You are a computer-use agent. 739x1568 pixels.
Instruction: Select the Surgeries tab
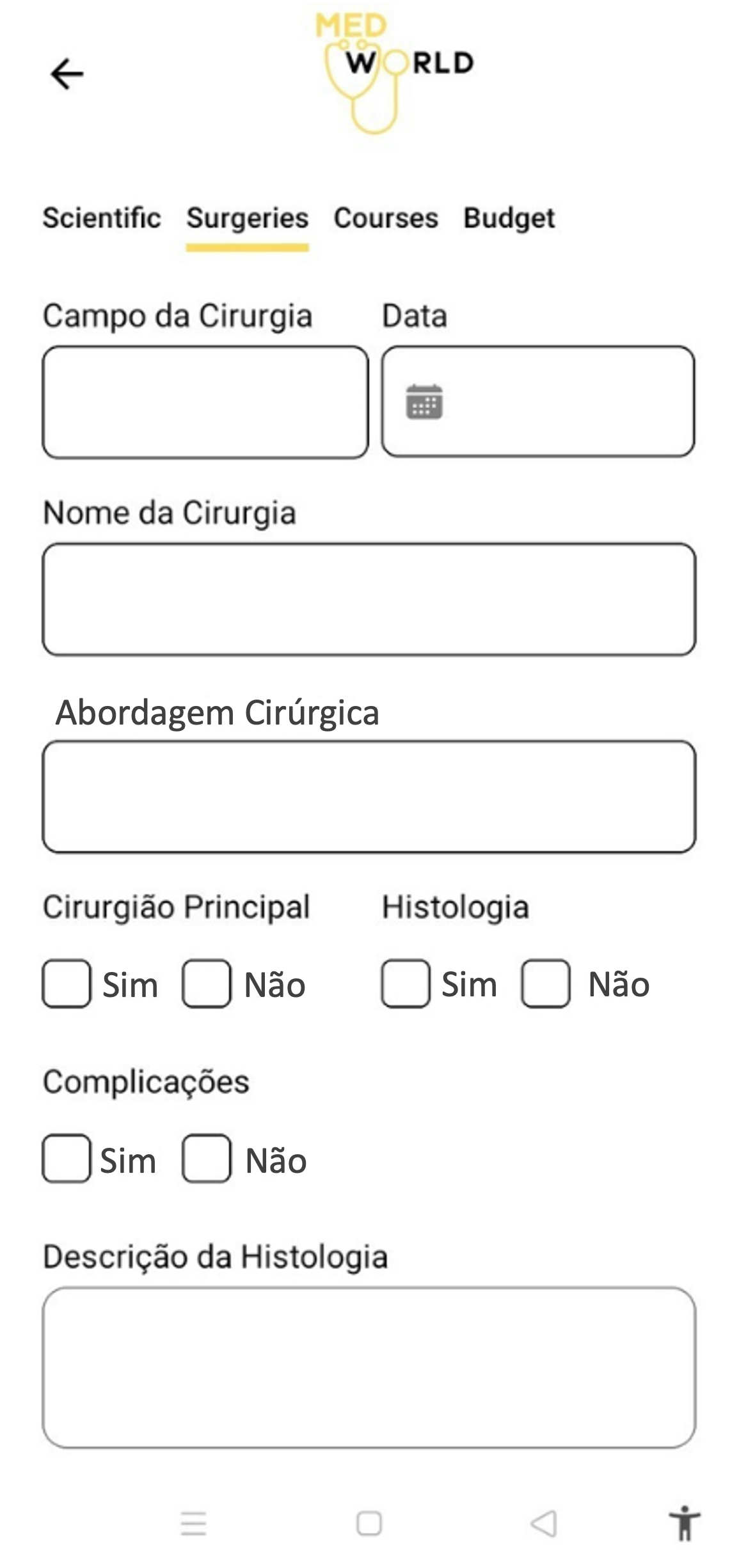[248, 218]
